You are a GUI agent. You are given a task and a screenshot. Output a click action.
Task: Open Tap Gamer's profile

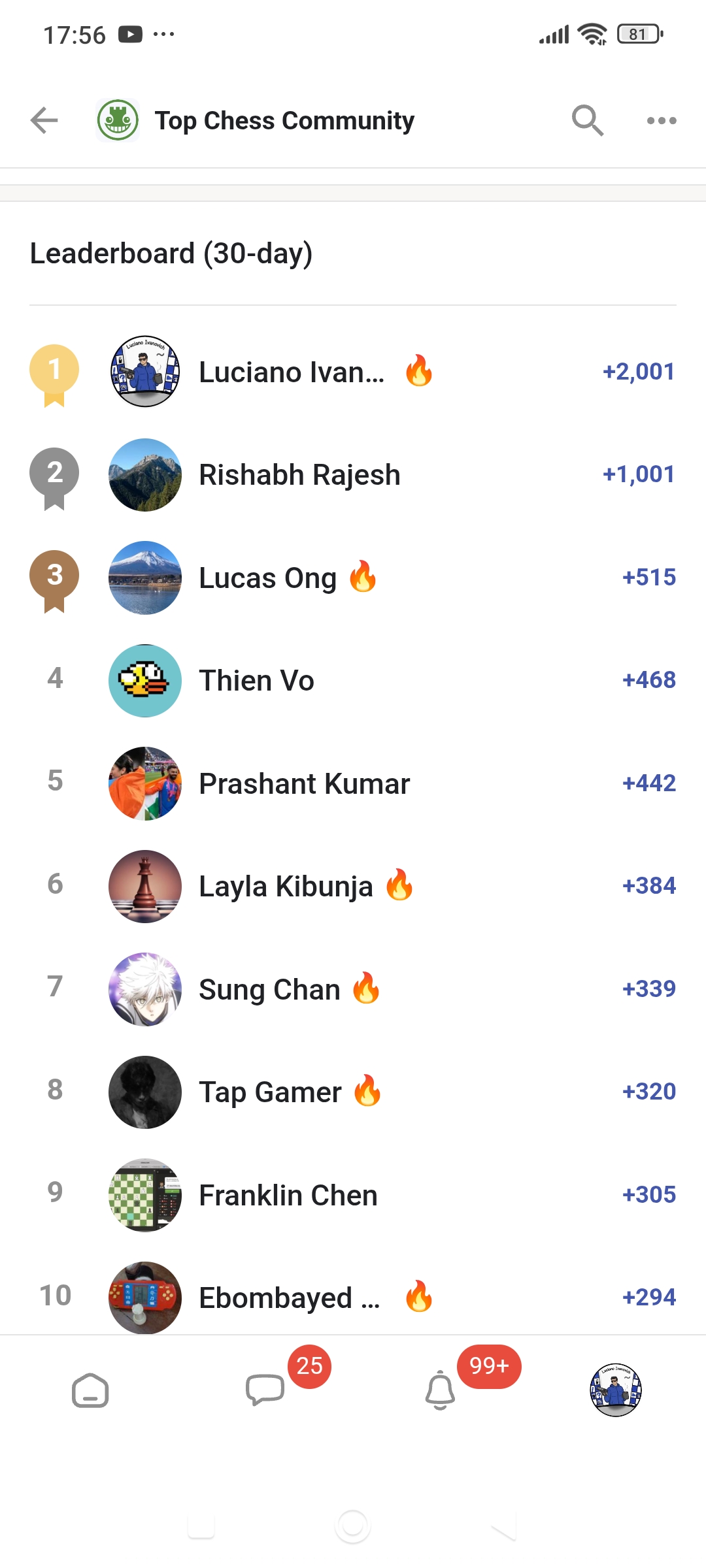[270, 1092]
